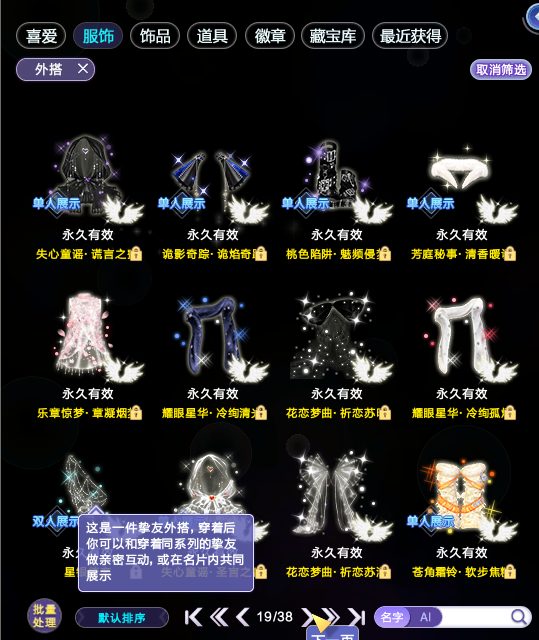The image size is (539, 640).
Task: Select the 桃色陷阱 outerwear item
Action: click(337, 198)
